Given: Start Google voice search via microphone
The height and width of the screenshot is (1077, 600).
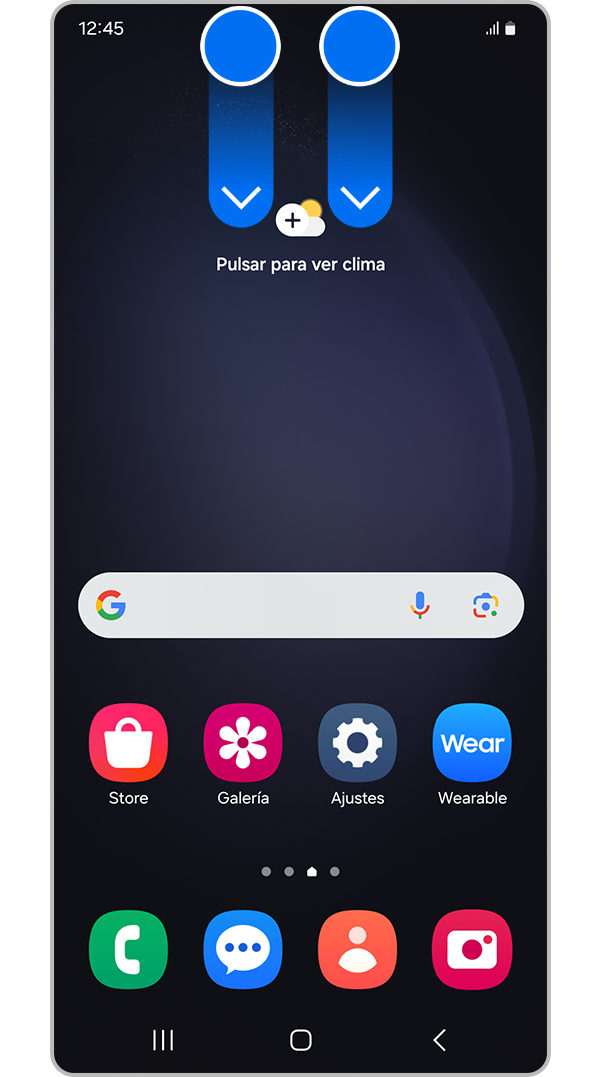Looking at the screenshot, I should tap(420, 605).
